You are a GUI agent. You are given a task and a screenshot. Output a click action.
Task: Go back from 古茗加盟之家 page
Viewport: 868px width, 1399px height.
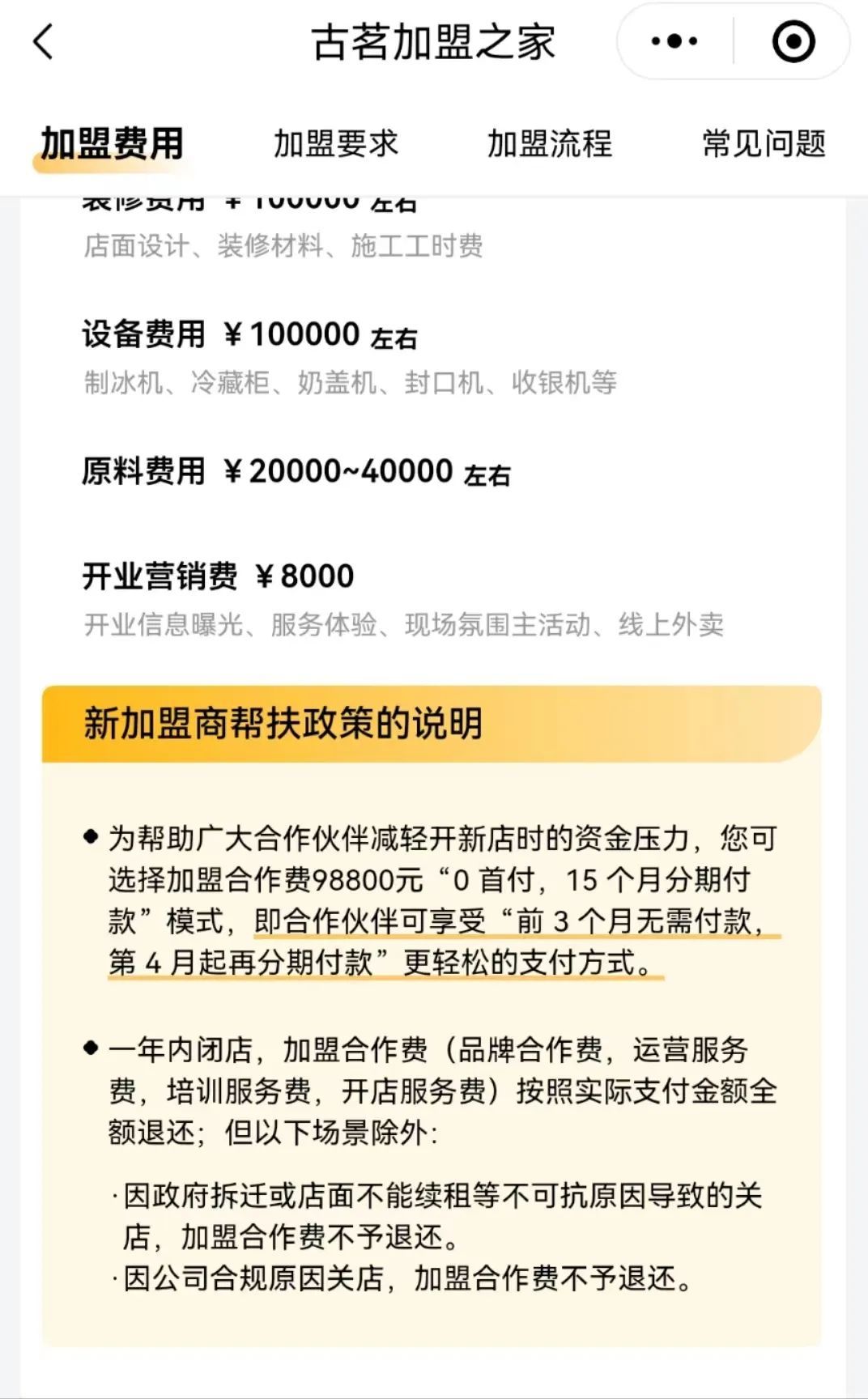pos(44,42)
